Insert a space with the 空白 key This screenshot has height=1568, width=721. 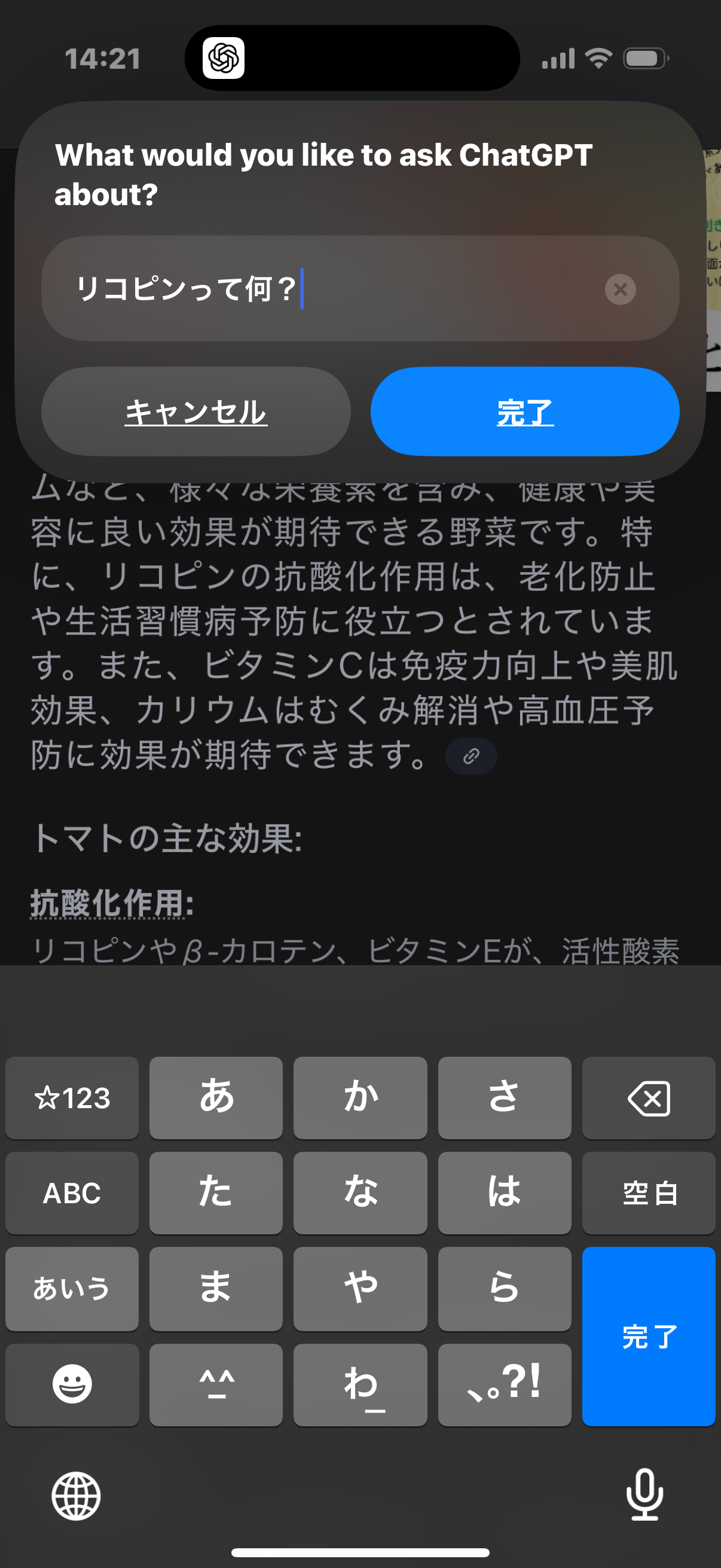[x=648, y=1193]
